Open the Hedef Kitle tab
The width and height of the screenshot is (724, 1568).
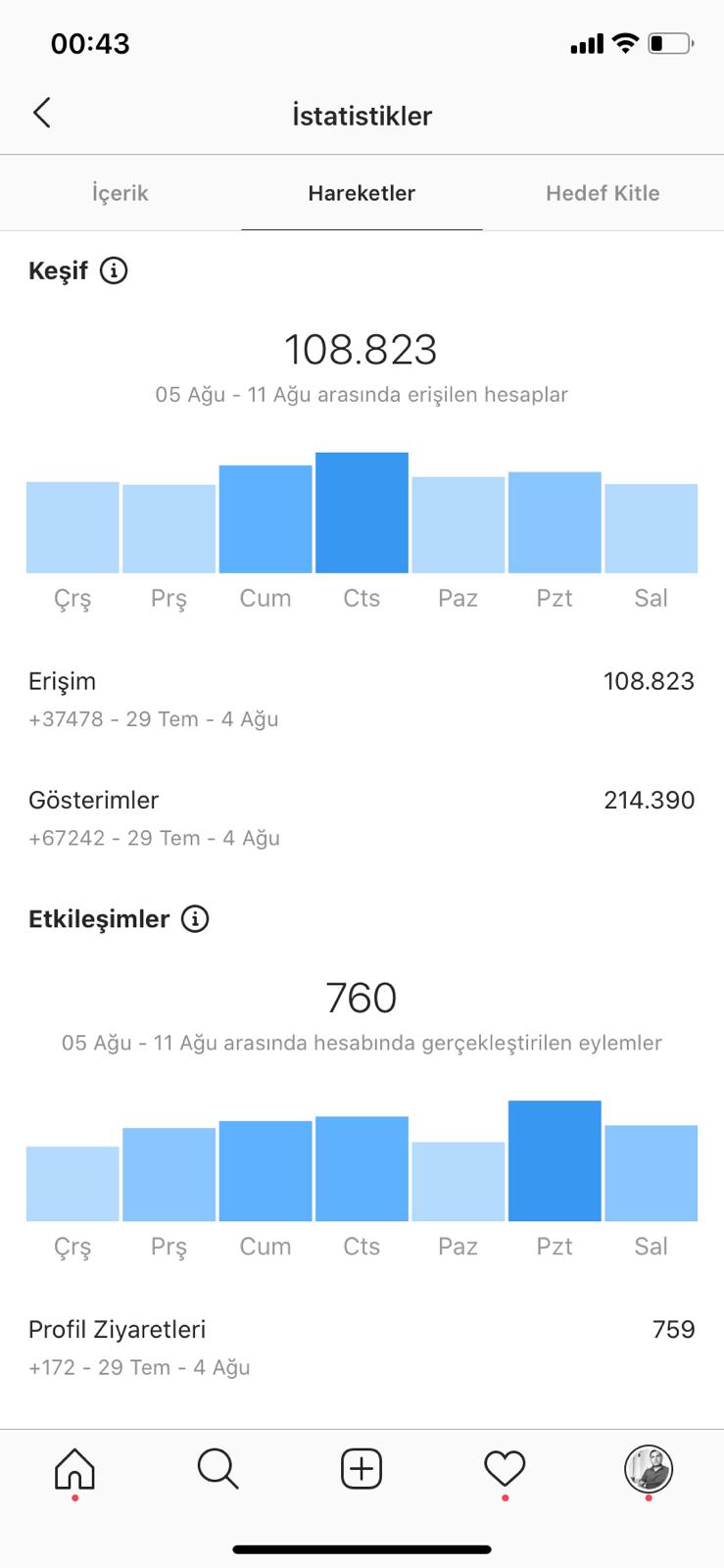(603, 193)
